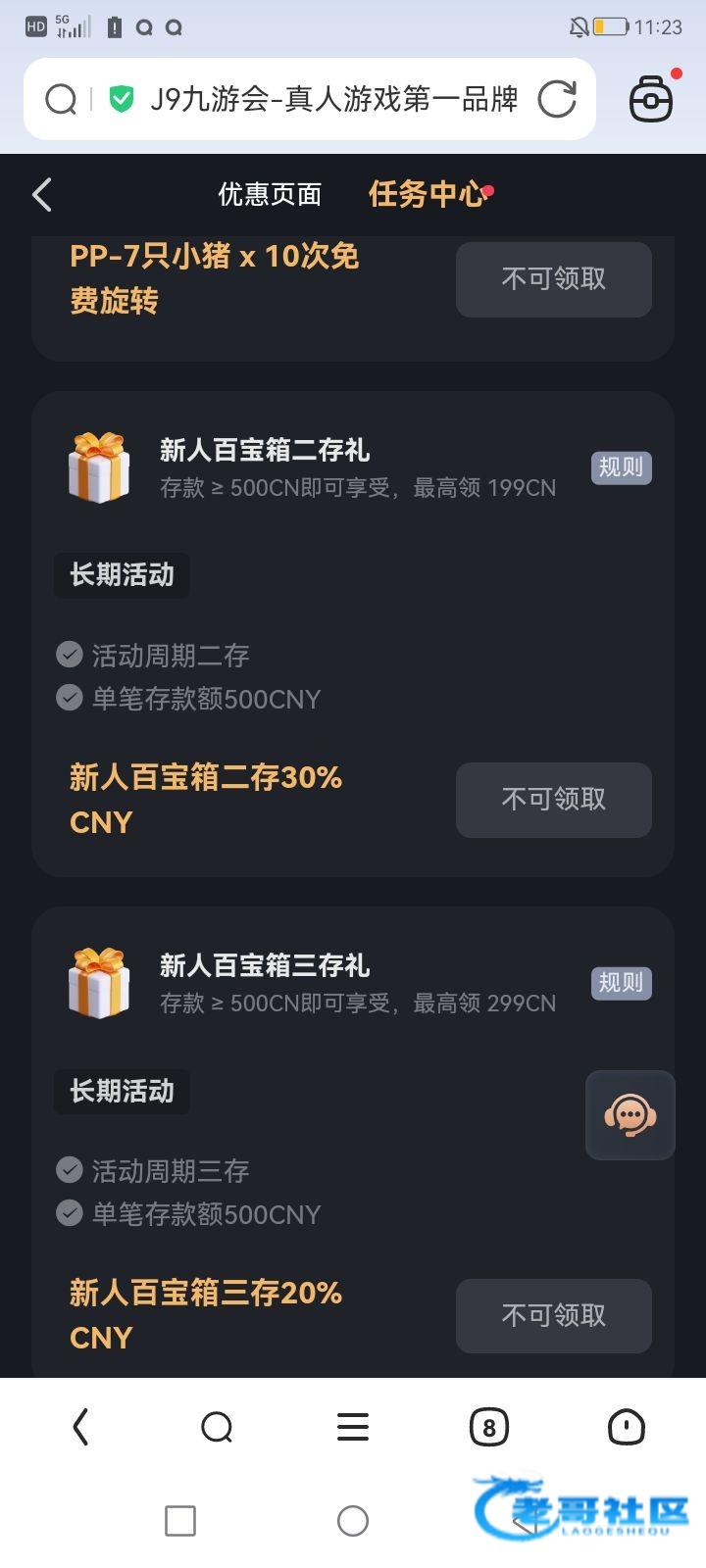Switch to the 任务中心 tab
Viewport: 706px width, 1568px height.
(428, 195)
